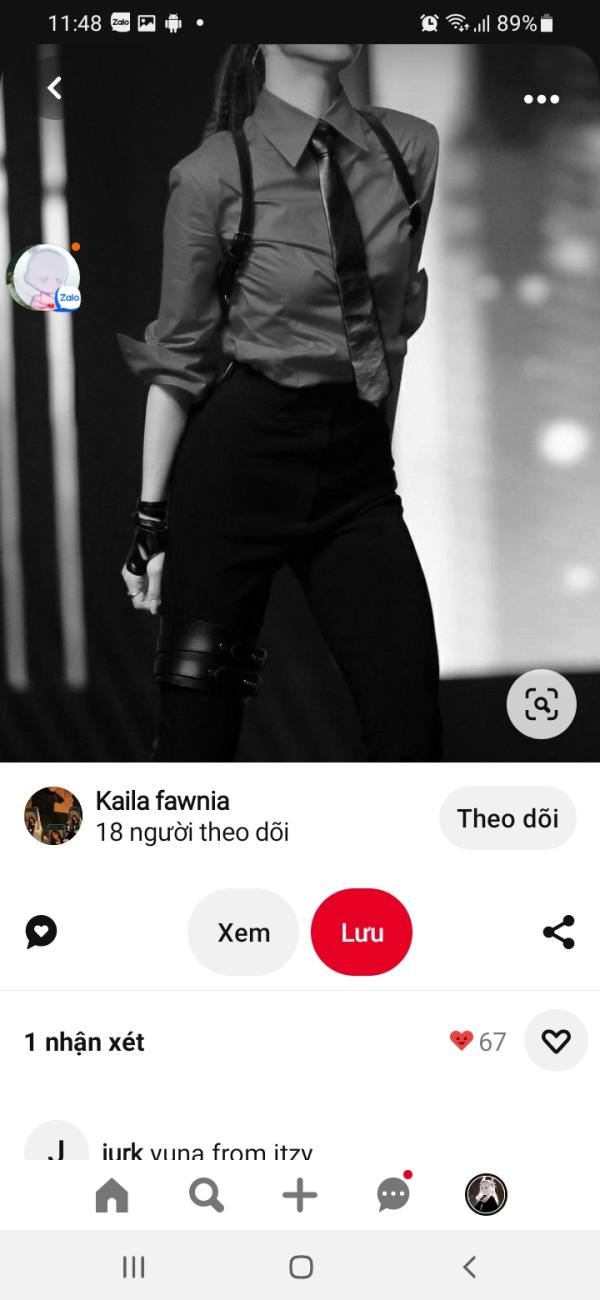Switch to the Home tab
Image resolution: width=600 pixels, height=1300 pixels.
pyautogui.click(x=112, y=1195)
